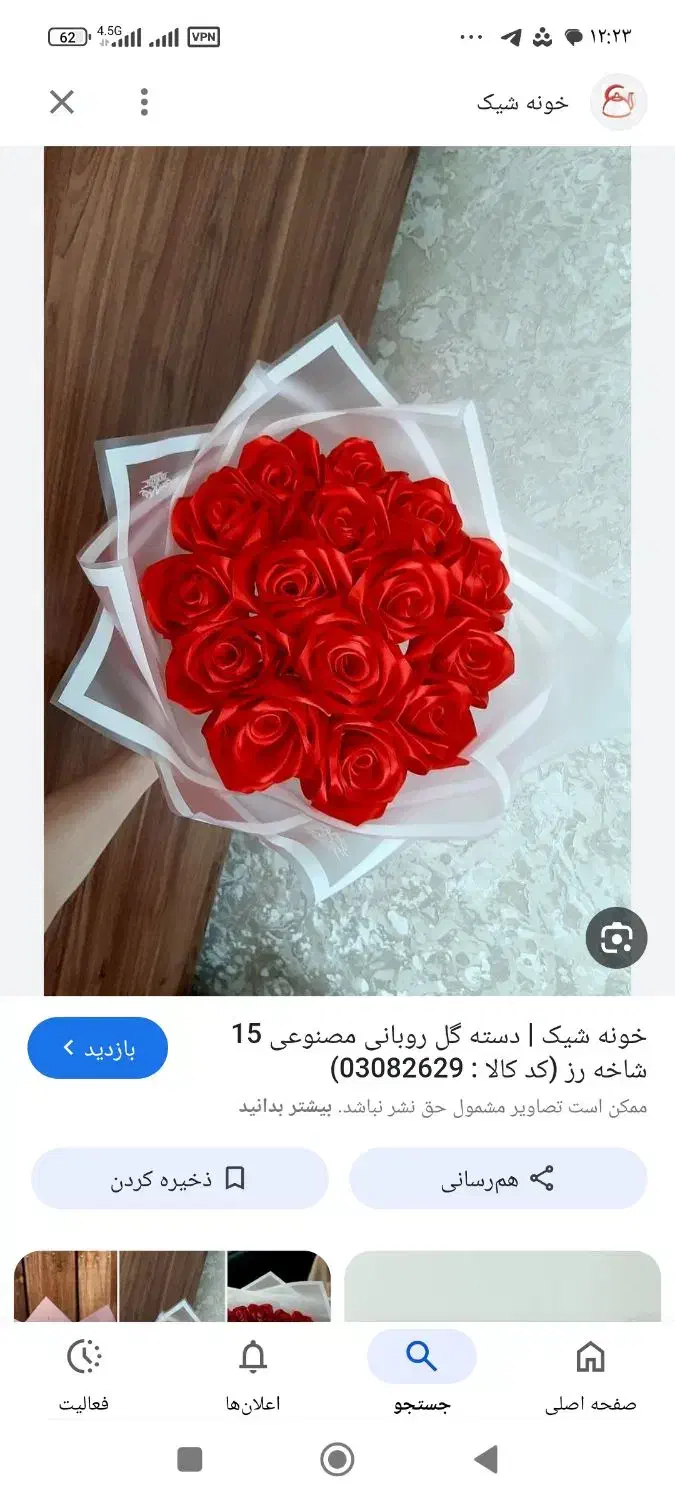Search this image with Lens
This screenshot has height=1500, width=675.
click(x=616, y=938)
